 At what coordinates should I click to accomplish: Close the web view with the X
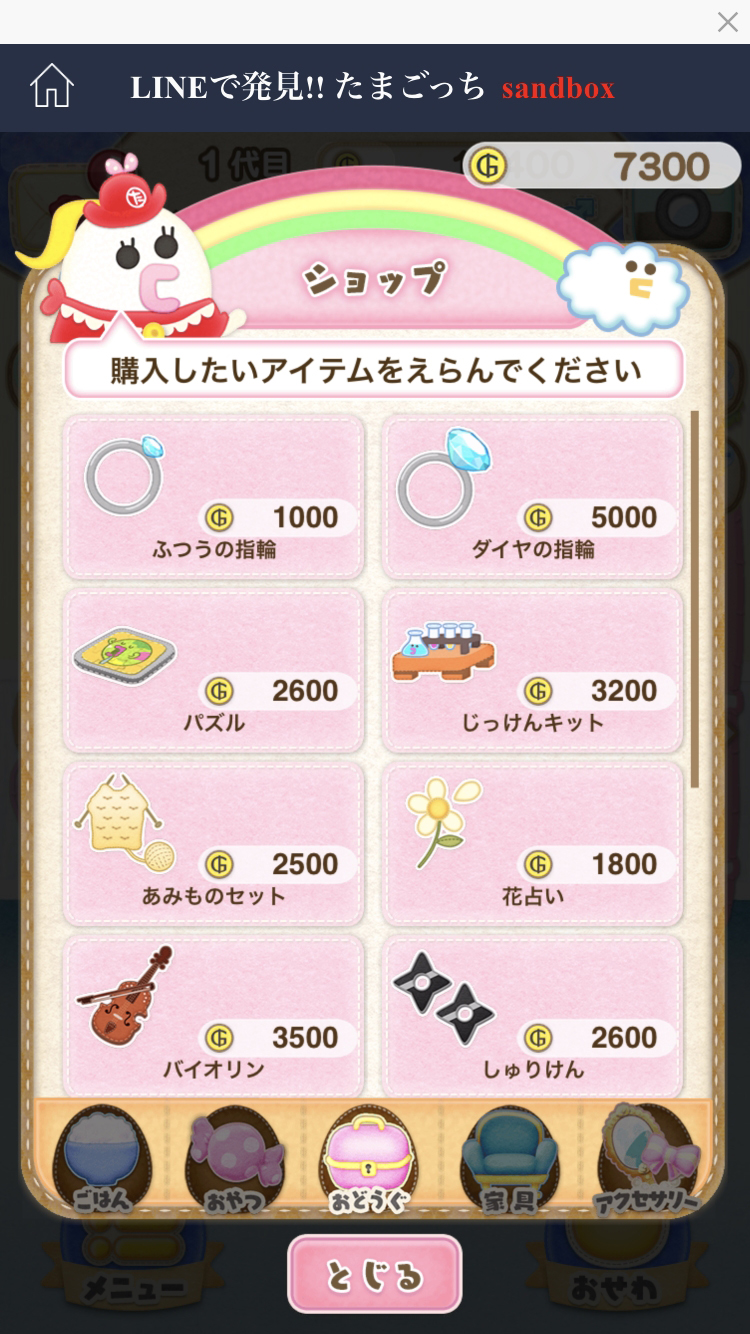(727, 22)
